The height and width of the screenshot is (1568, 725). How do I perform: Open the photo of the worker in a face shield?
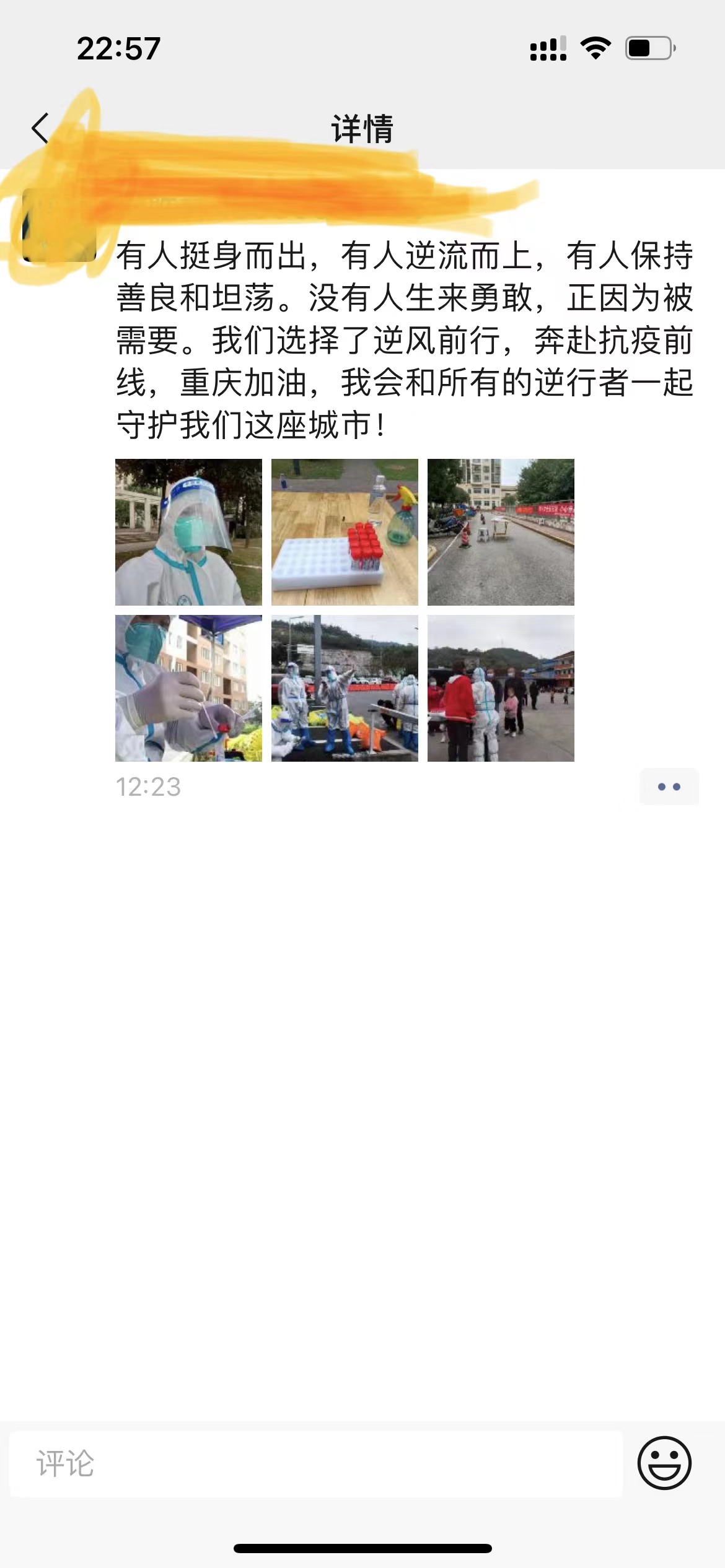190,531
